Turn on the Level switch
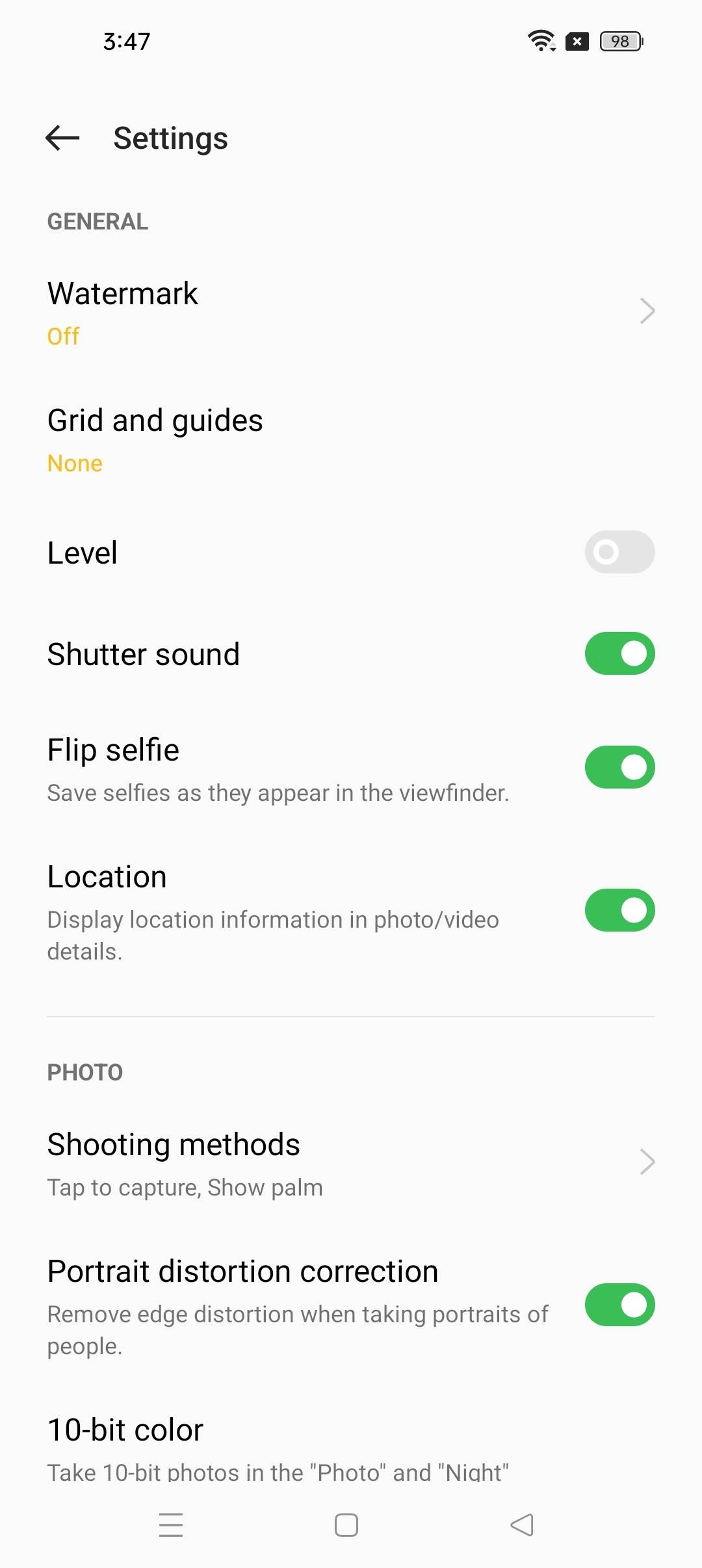Screen dimensions: 702x1568 click(x=619, y=552)
